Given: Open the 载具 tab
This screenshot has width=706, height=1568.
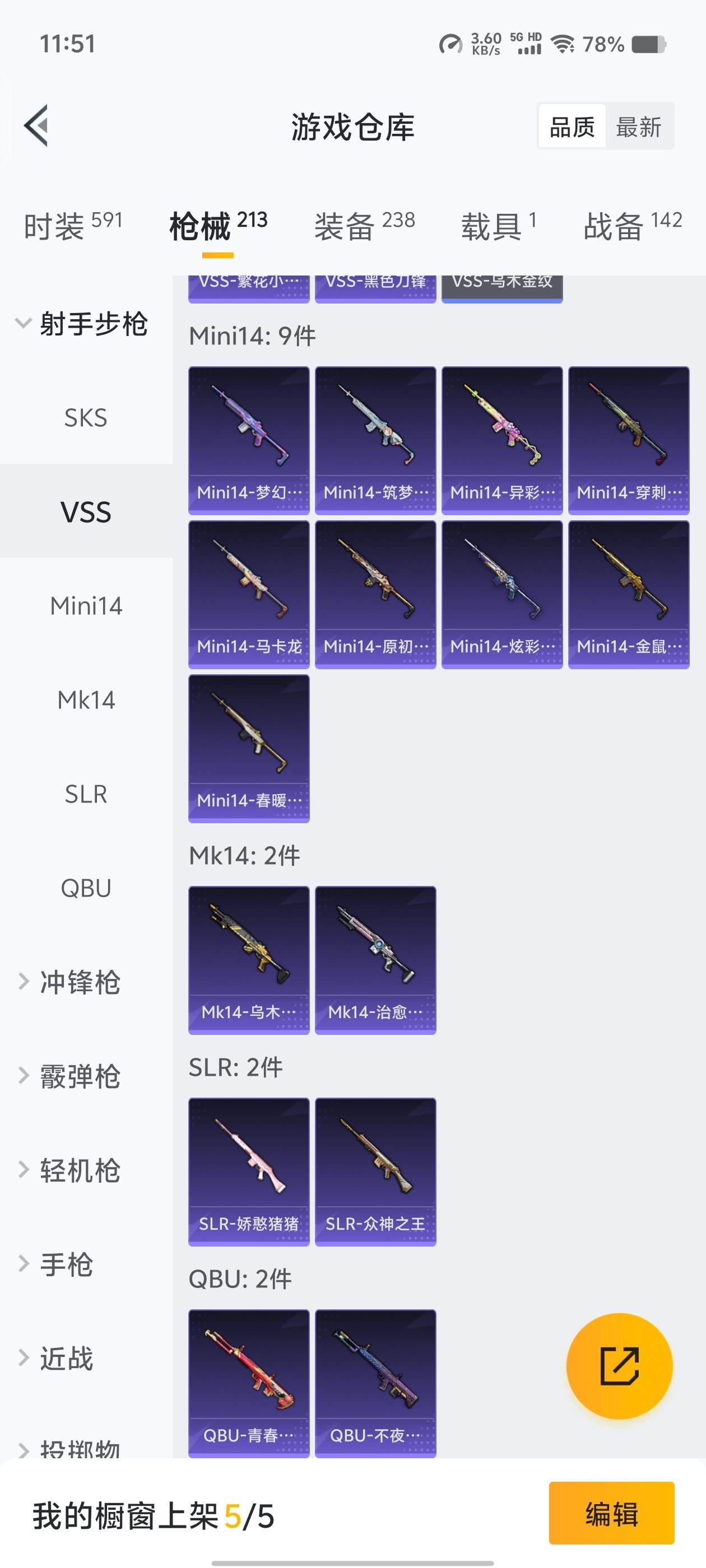Looking at the screenshot, I should pyautogui.click(x=498, y=226).
